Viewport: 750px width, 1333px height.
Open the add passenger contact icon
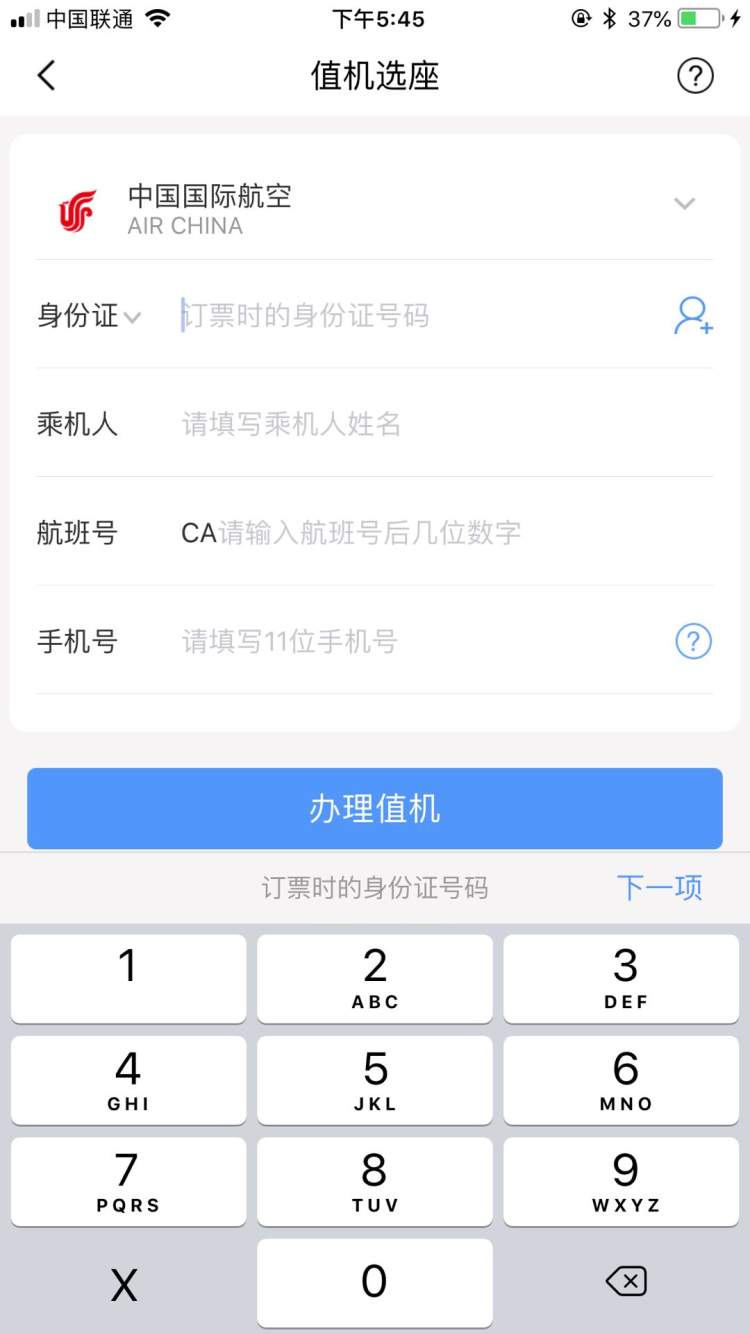click(693, 316)
